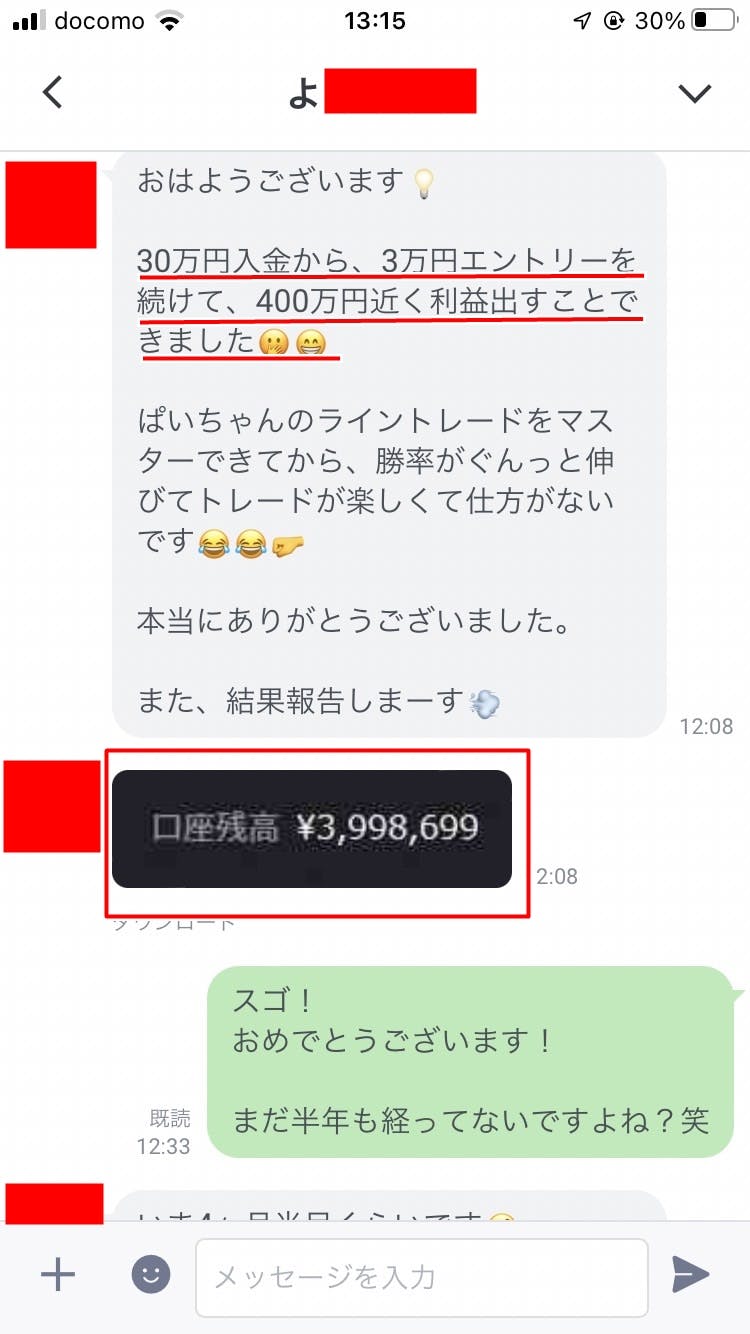Go back to the chat list
The height and width of the screenshot is (1334, 750).
click(52, 93)
